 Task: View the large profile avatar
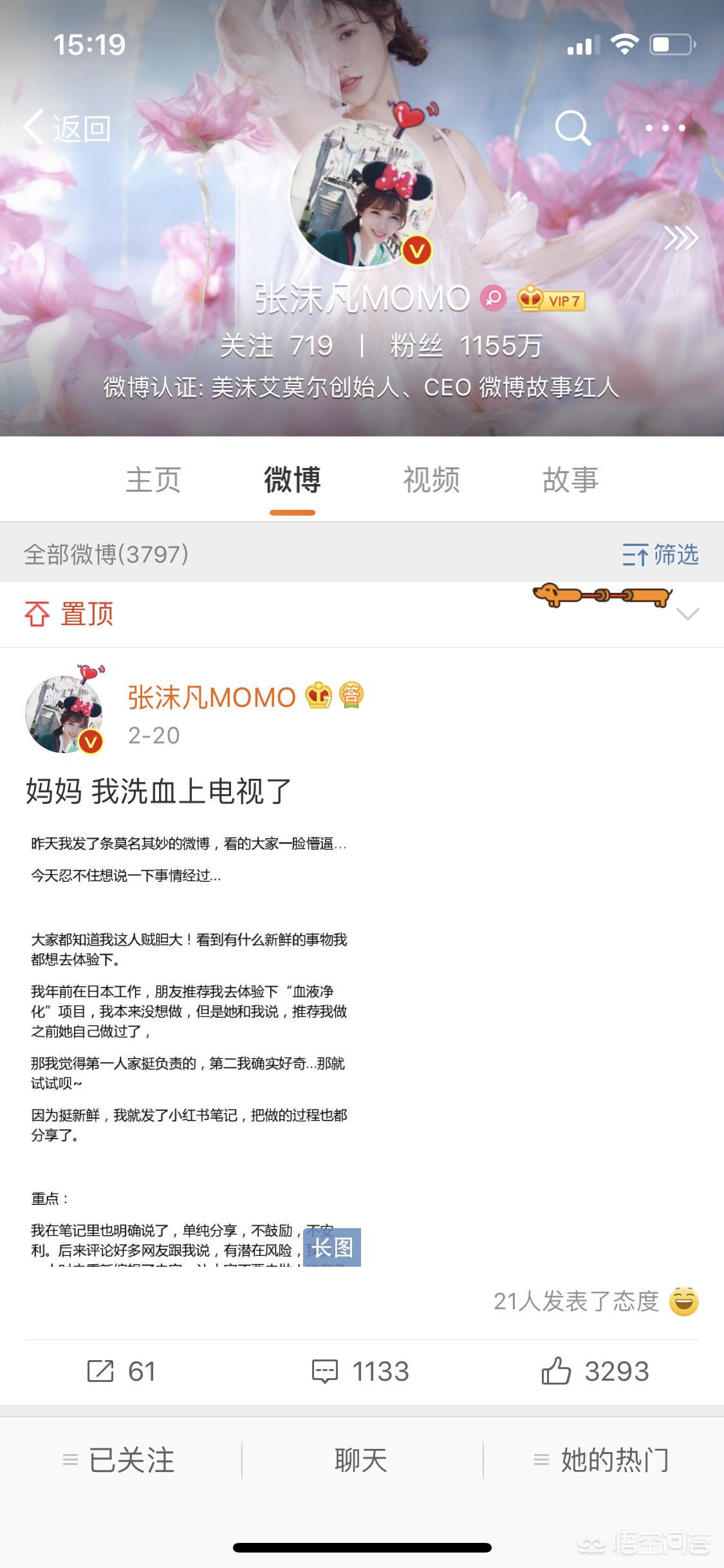coord(362,193)
